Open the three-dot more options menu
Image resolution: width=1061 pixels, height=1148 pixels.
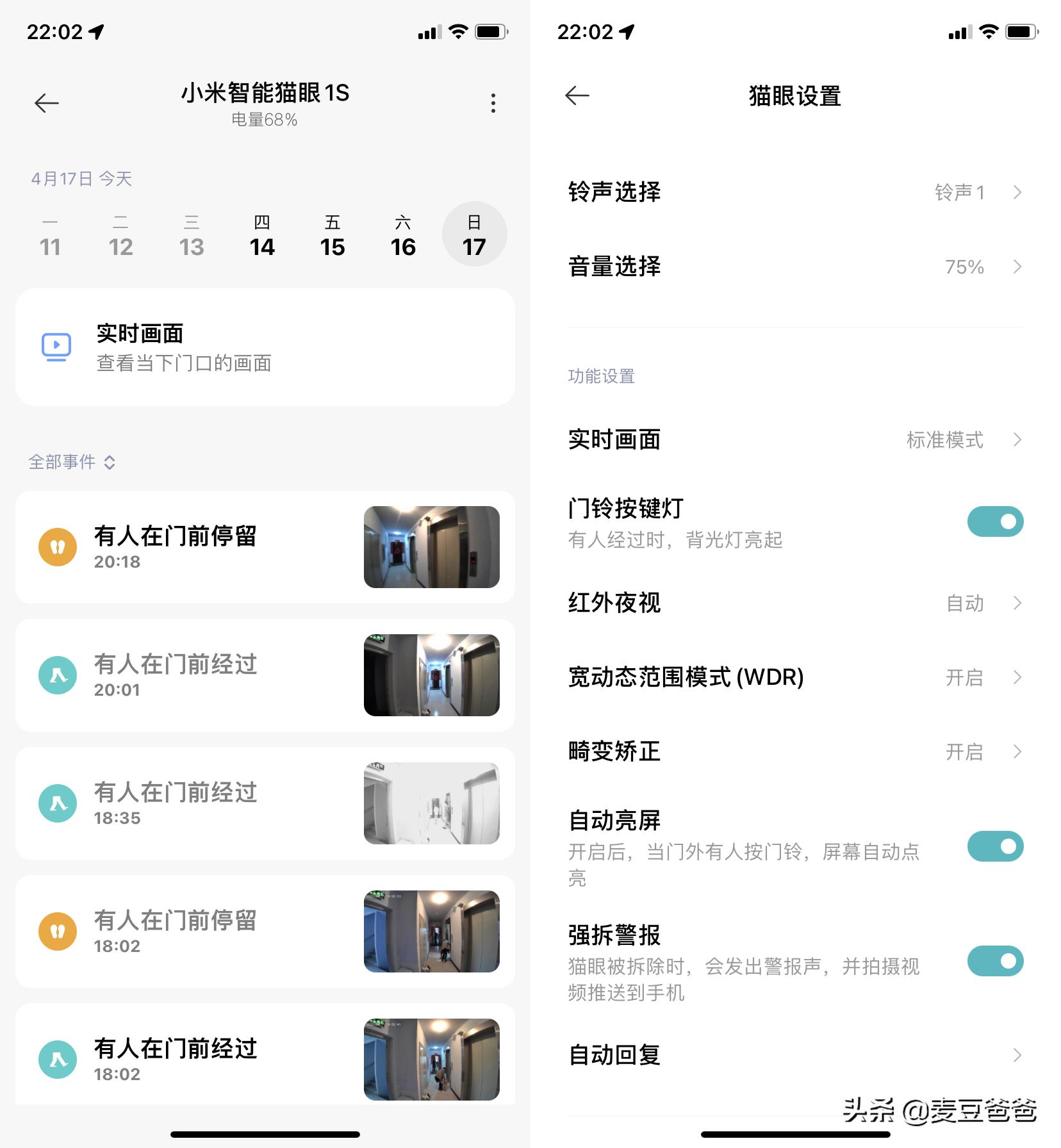coord(493,103)
